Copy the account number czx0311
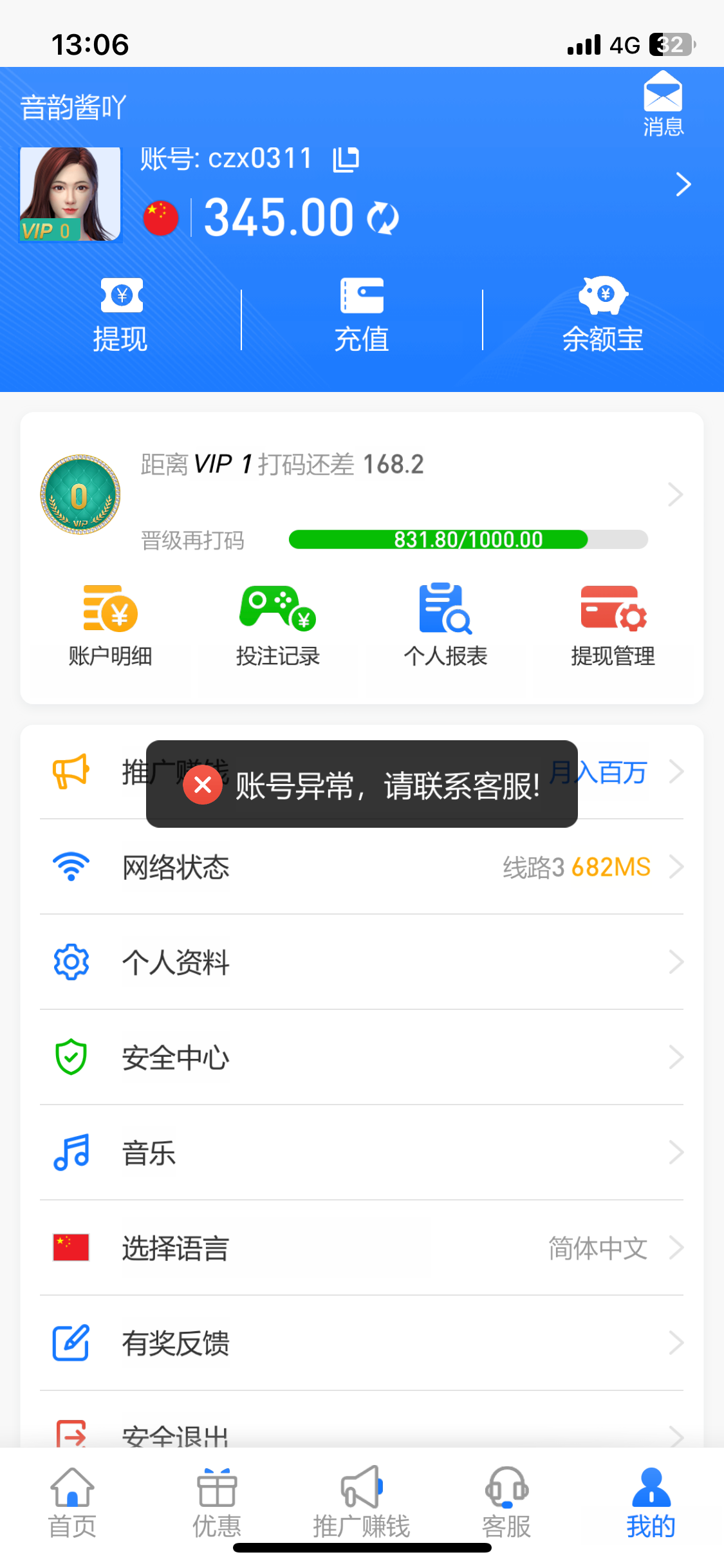724x1568 pixels. pyautogui.click(x=346, y=159)
